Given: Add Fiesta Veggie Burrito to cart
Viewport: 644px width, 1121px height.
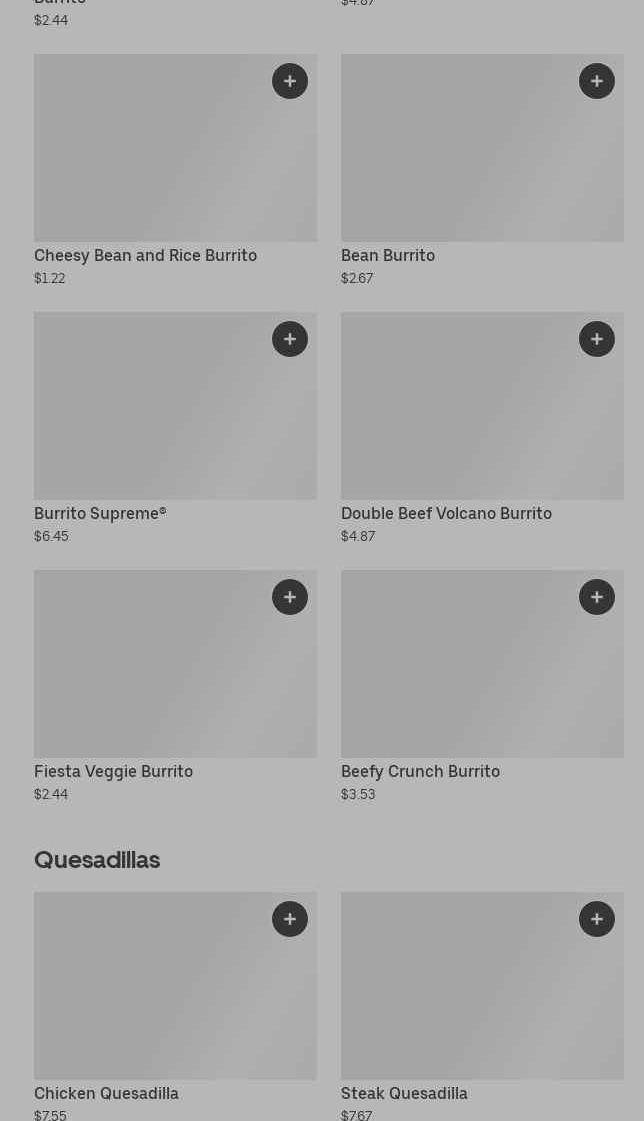Looking at the screenshot, I should pyautogui.click(x=290, y=597).
